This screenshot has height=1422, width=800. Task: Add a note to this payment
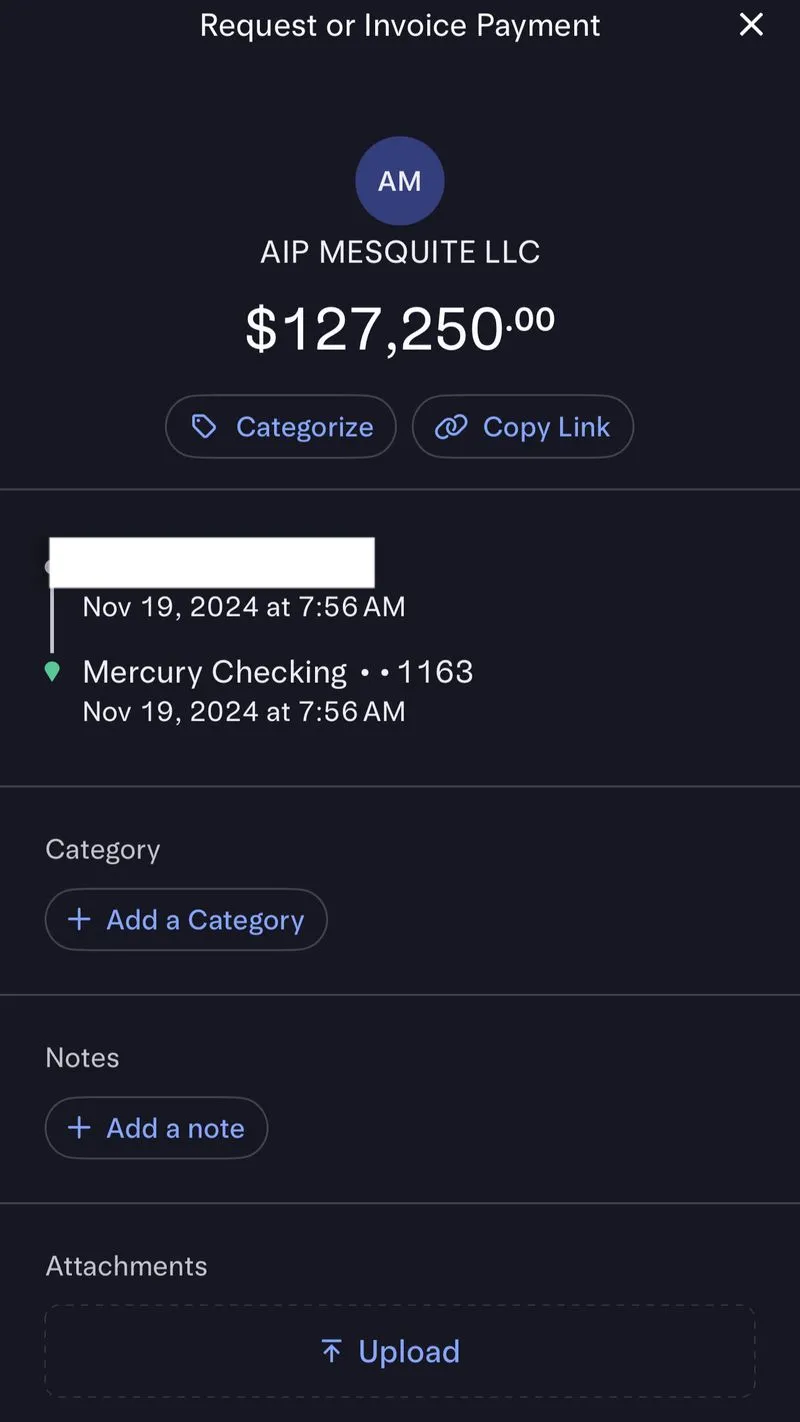(x=156, y=1128)
